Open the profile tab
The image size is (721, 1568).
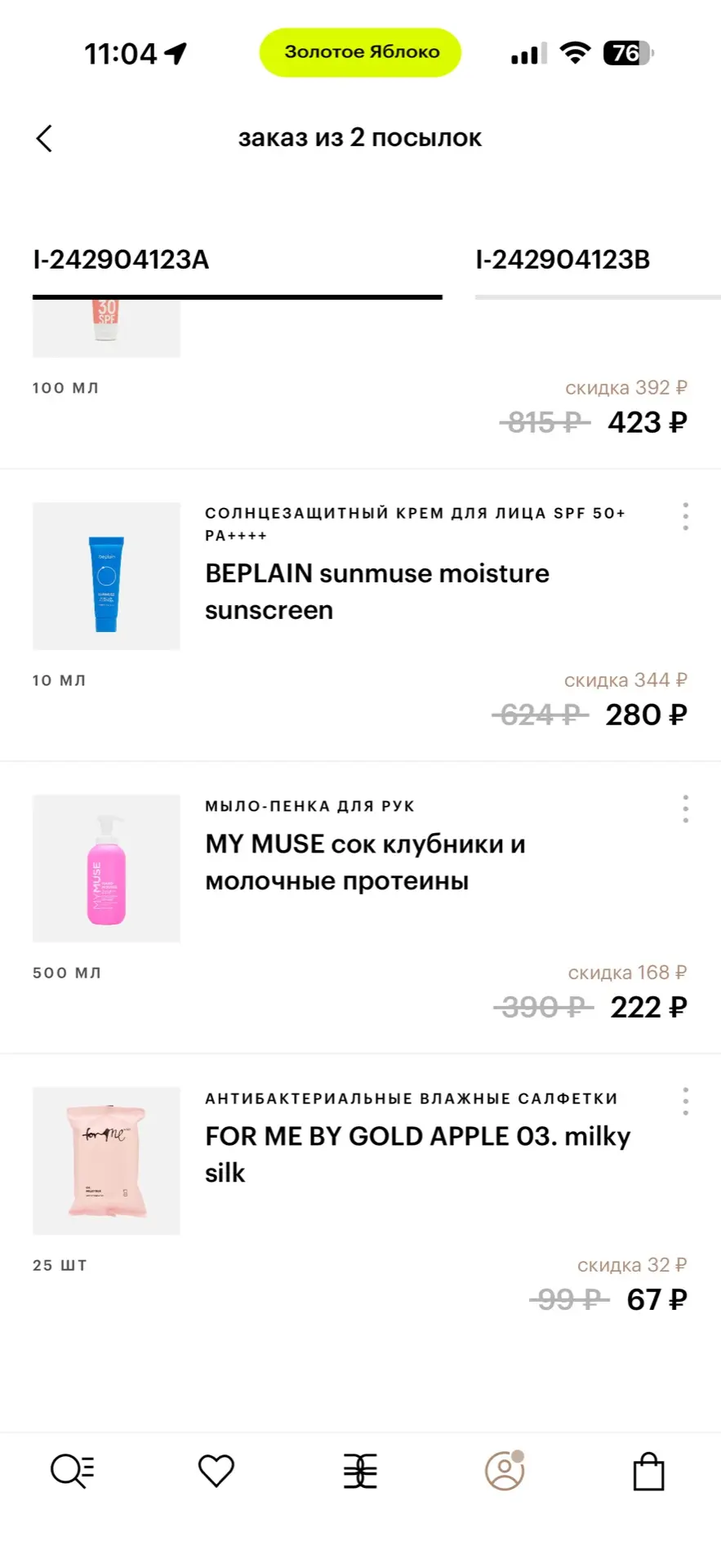point(505,1471)
